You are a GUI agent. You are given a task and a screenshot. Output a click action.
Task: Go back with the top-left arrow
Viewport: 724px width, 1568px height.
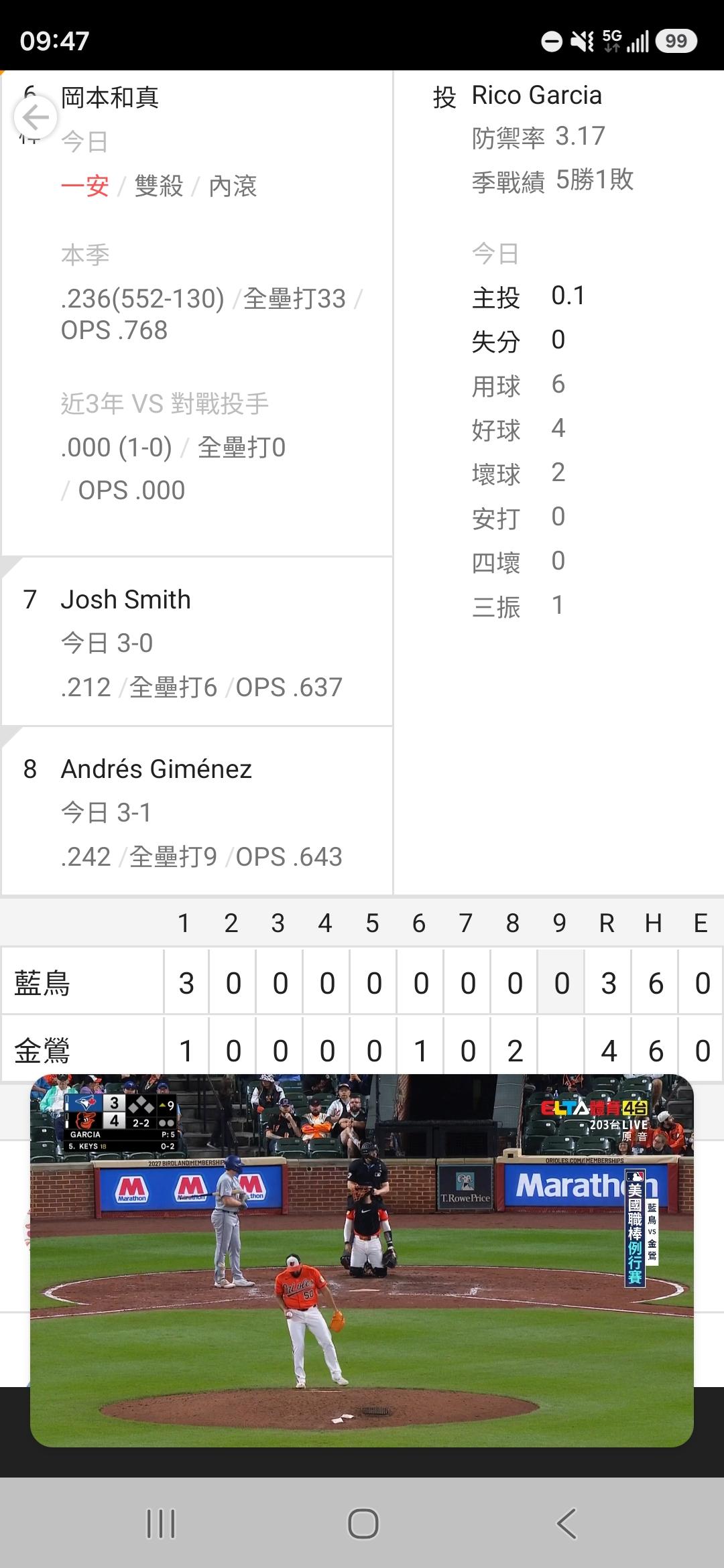pyautogui.click(x=35, y=118)
